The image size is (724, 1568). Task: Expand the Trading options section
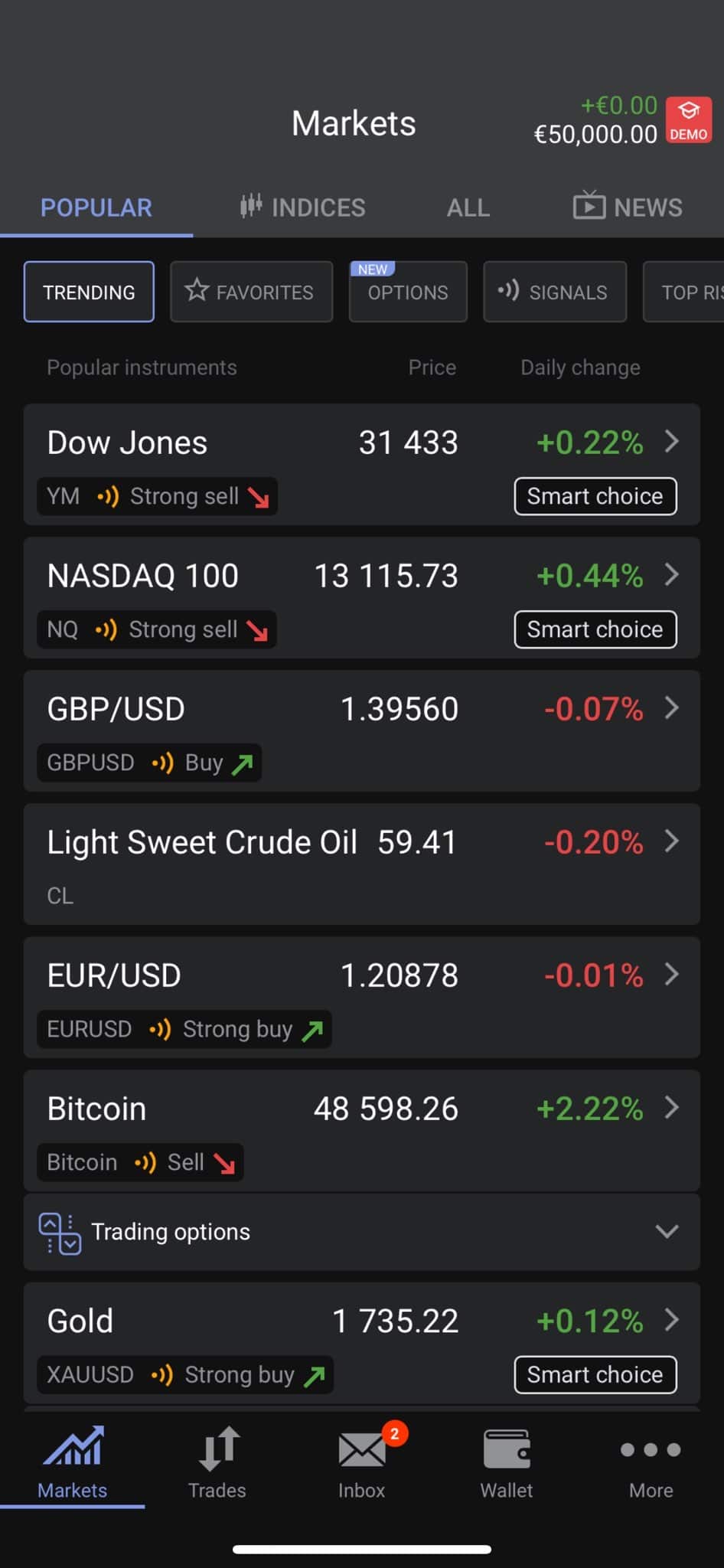coord(362,1232)
